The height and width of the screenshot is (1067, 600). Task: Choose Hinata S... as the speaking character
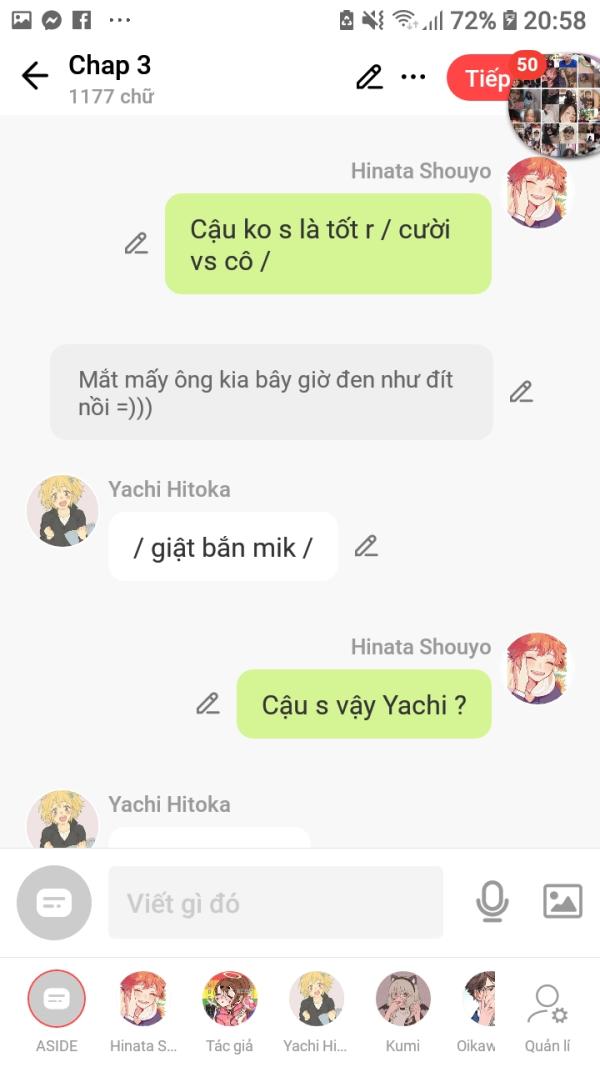tap(143, 1011)
